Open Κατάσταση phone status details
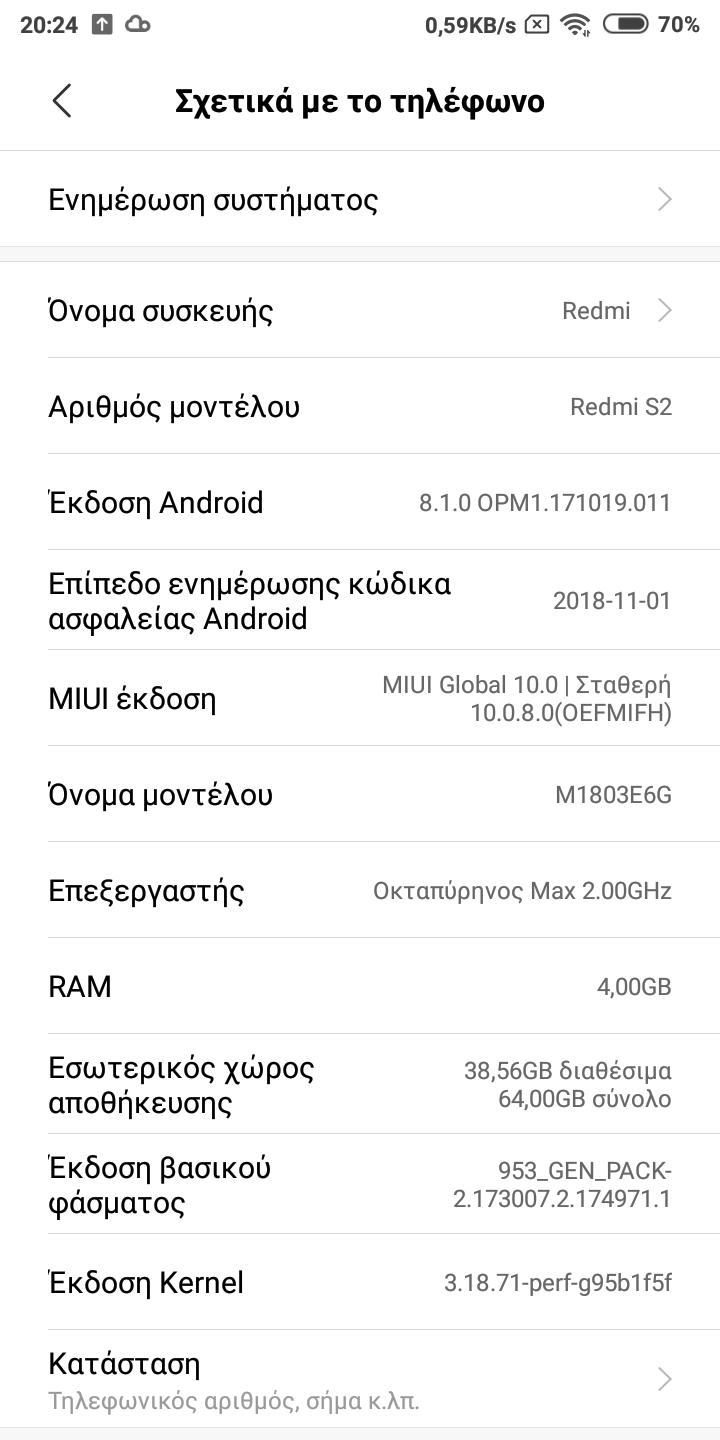The width and height of the screenshot is (720, 1440). tap(360, 1380)
